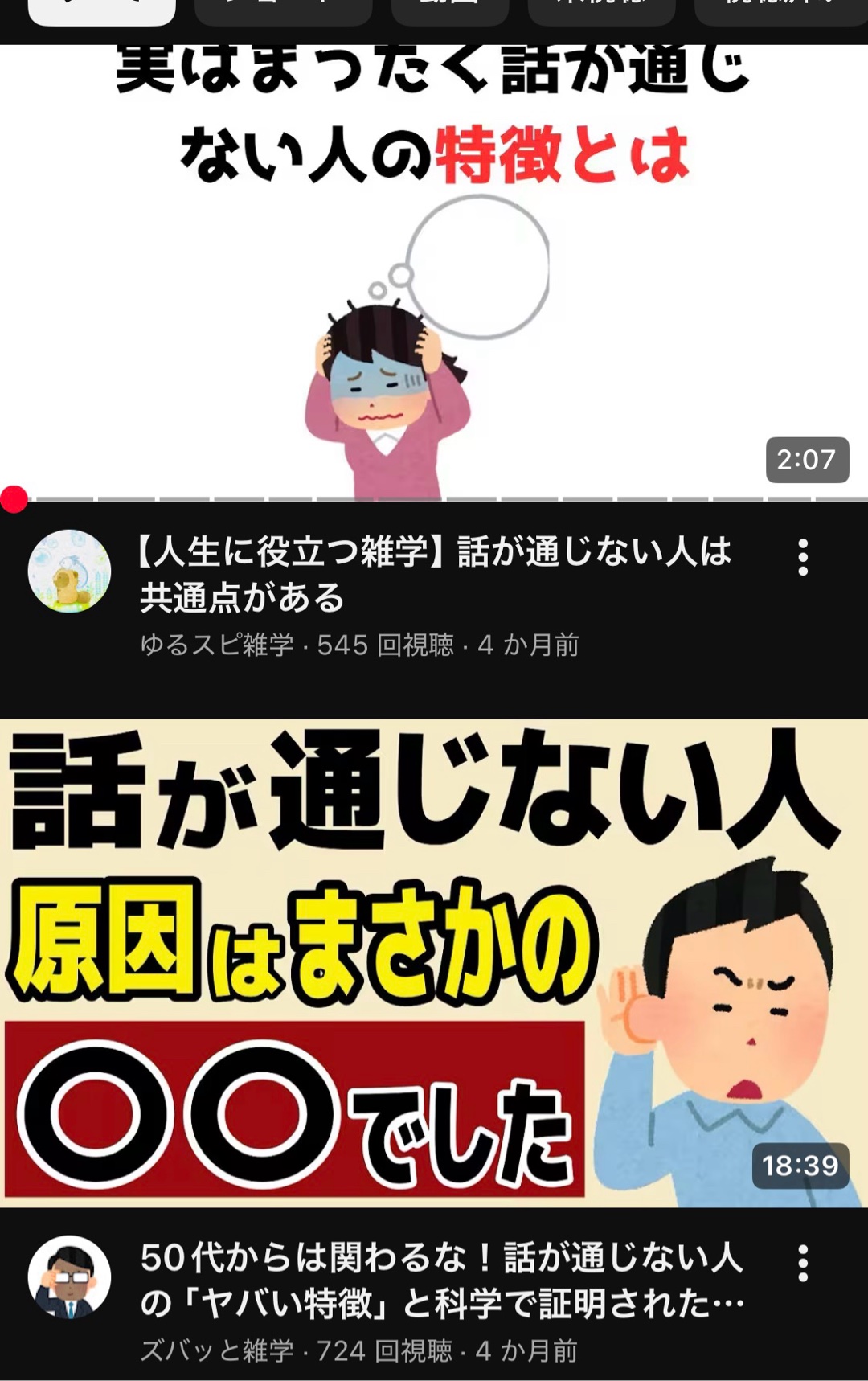Image resolution: width=868 pixels, height=1381 pixels.
Task: Open ズバッと雑学 channel avatar
Action: tap(69, 1277)
